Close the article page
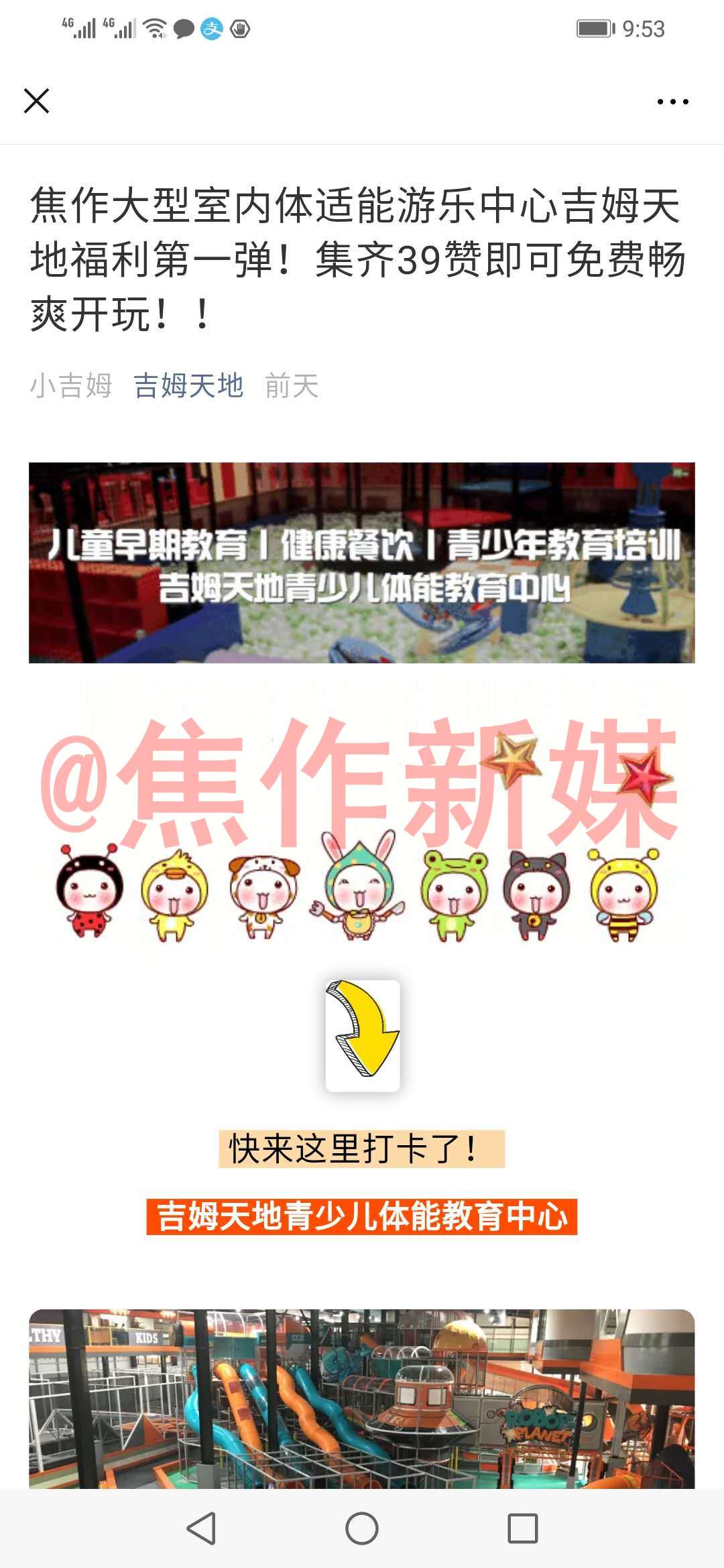Image resolution: width=724 pixels, height=1568 pixels. [37, 101]
